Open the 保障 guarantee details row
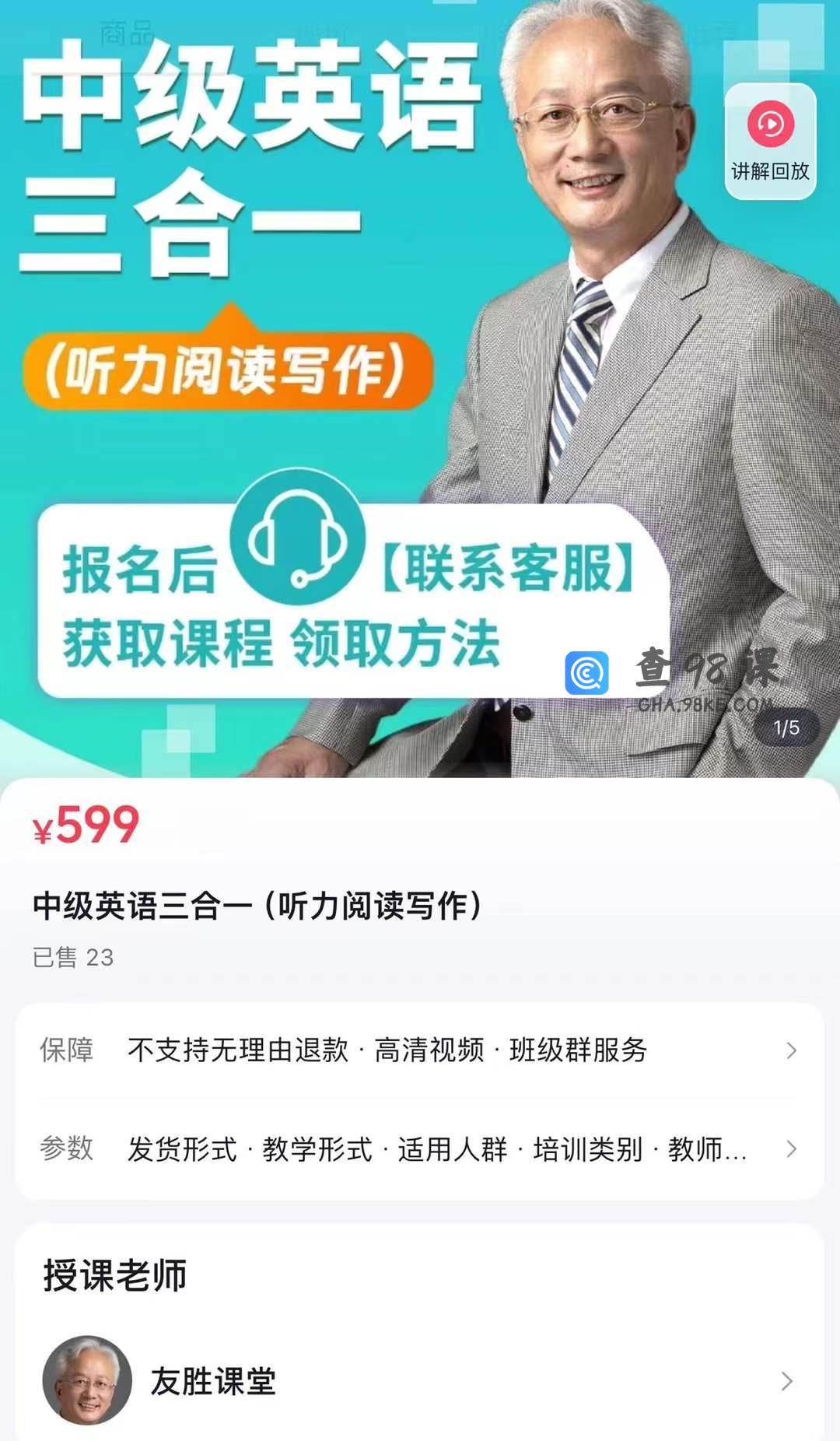 (x=420, y=1050)
